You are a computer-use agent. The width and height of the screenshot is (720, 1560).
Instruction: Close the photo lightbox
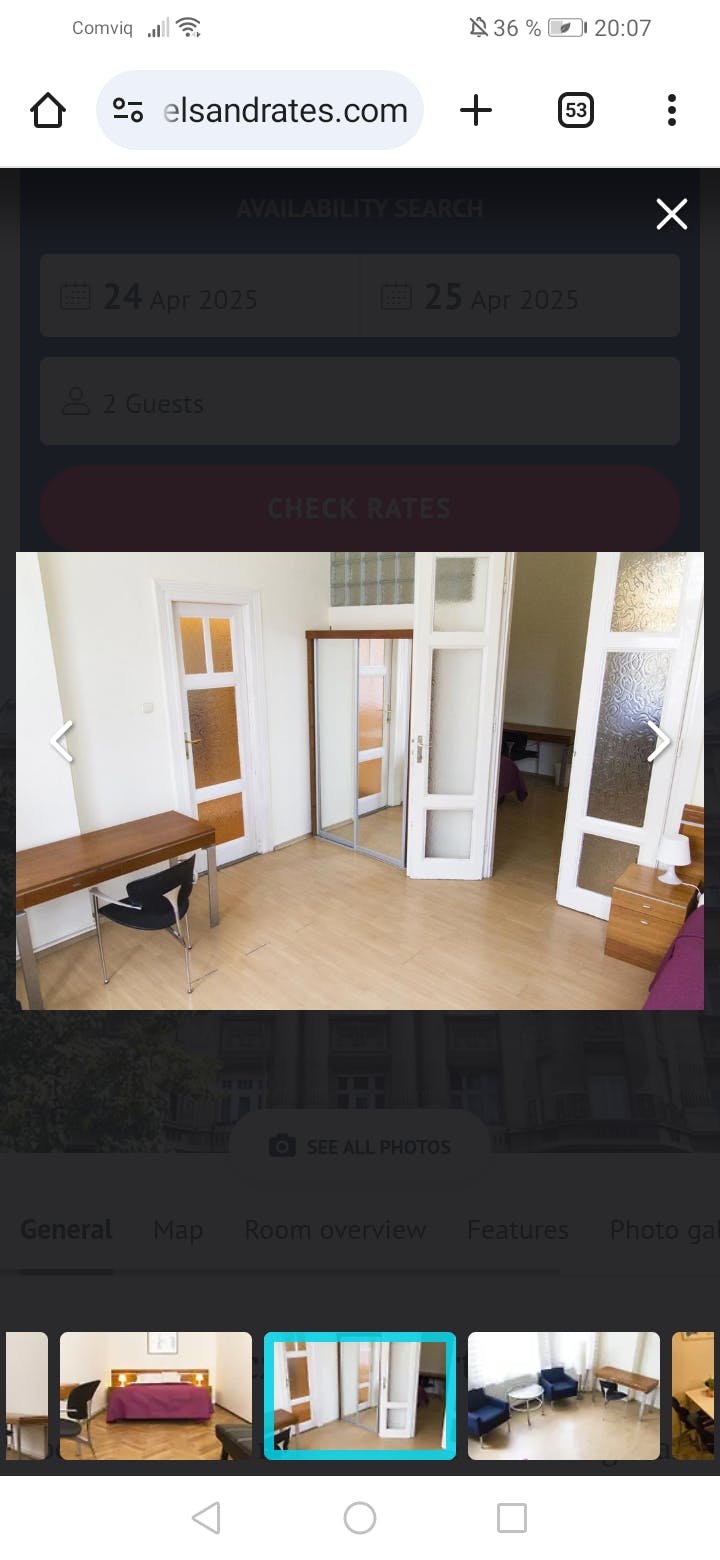671,213
